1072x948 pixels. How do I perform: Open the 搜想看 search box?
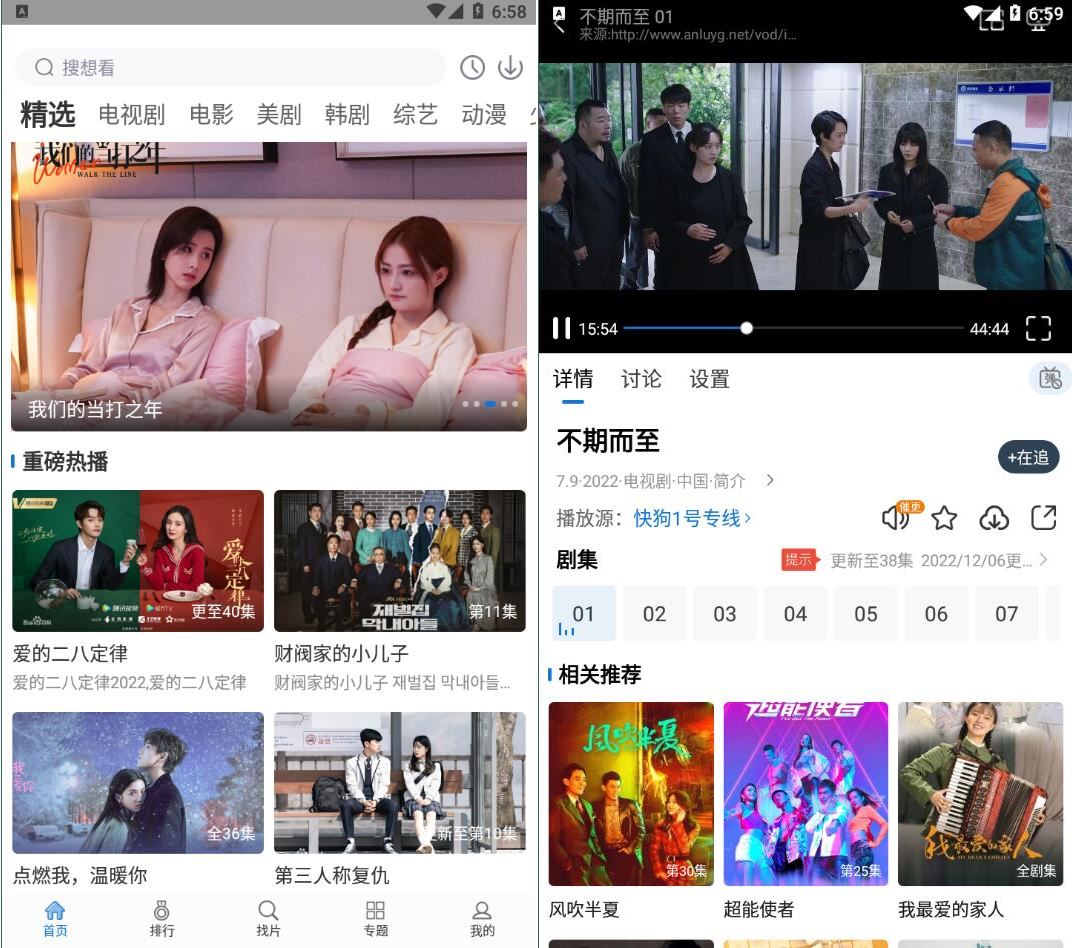tap(230, 68)
